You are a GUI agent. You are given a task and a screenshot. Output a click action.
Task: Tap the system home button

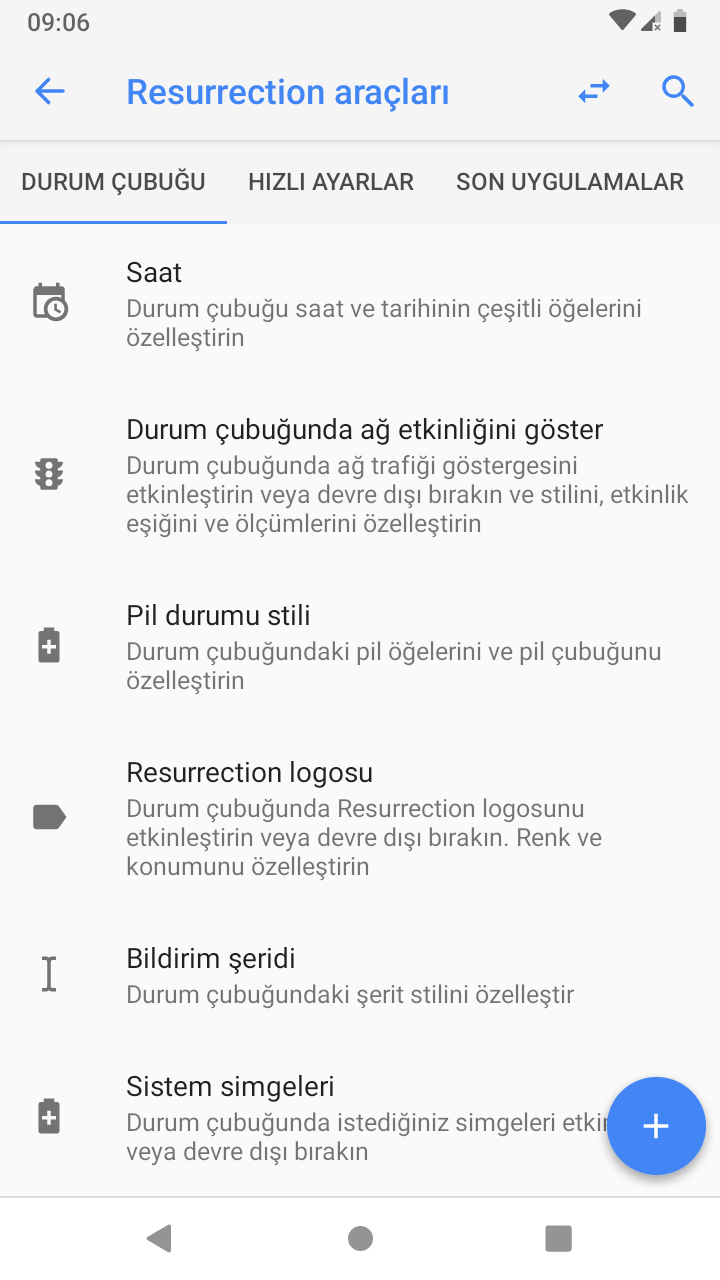coord(360,1239)
